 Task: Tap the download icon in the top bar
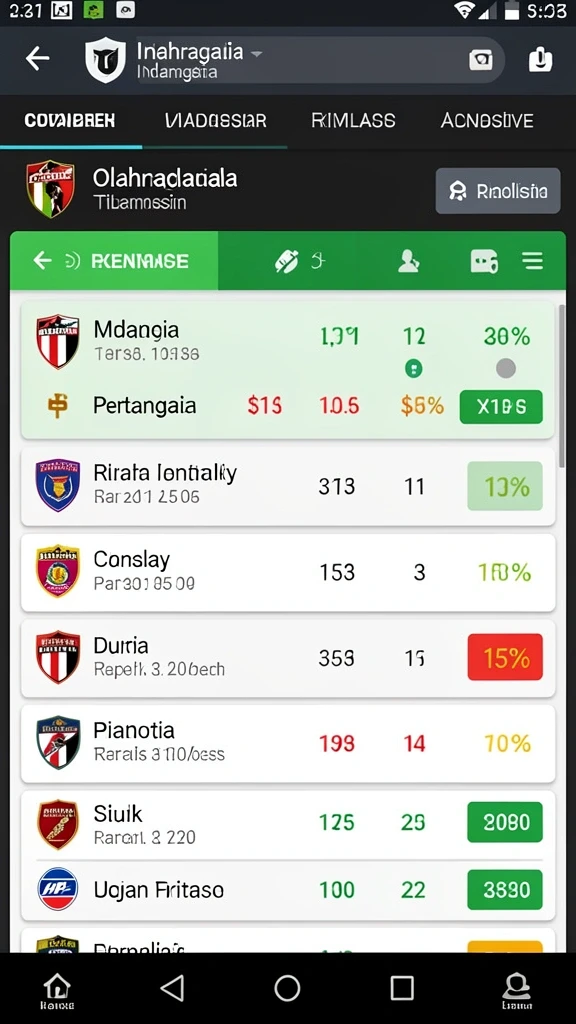(x=540, y=60)
